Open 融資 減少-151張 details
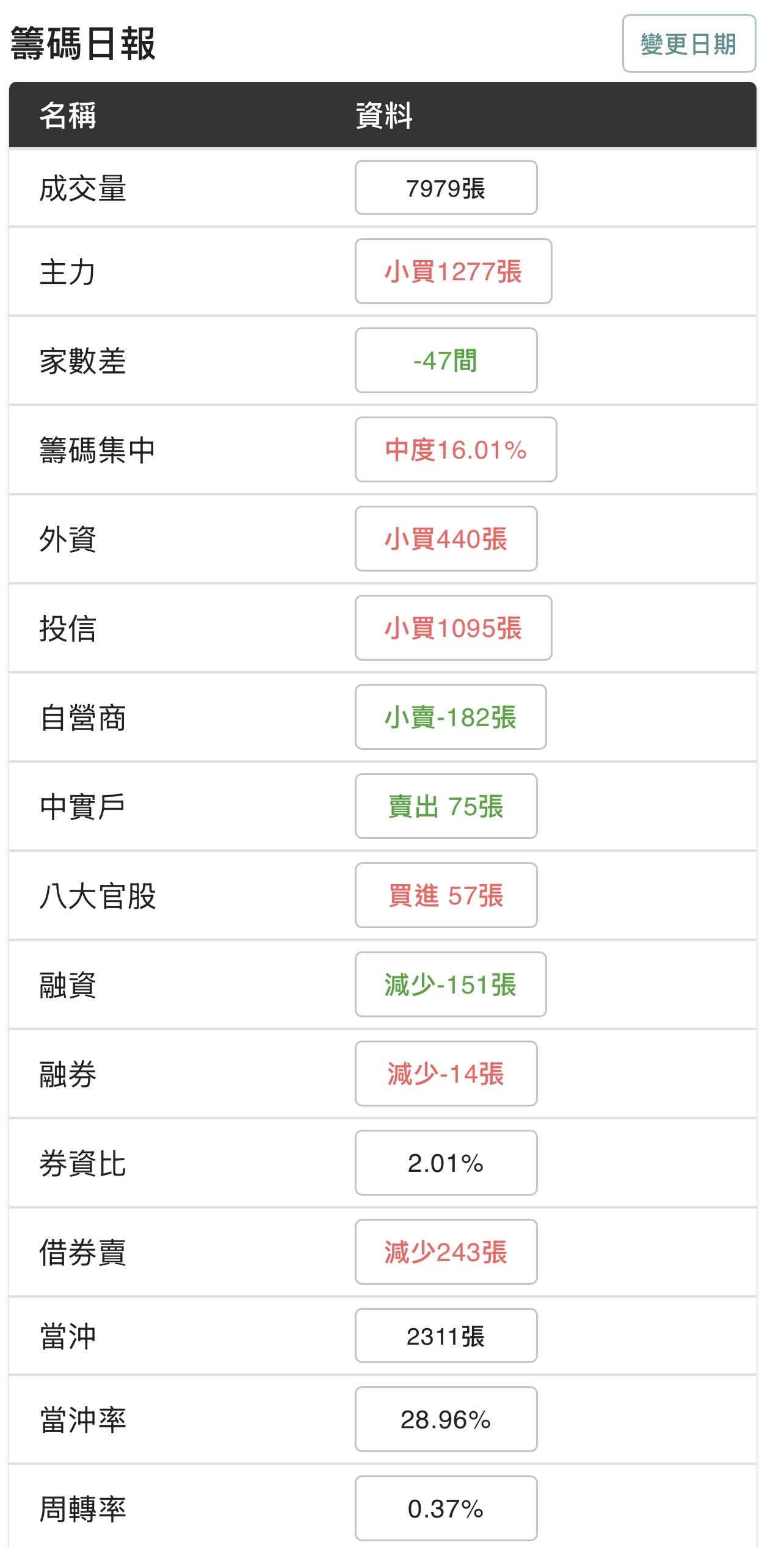The height and width of the screenshot is (1548, 784). (x=451, y=984)
